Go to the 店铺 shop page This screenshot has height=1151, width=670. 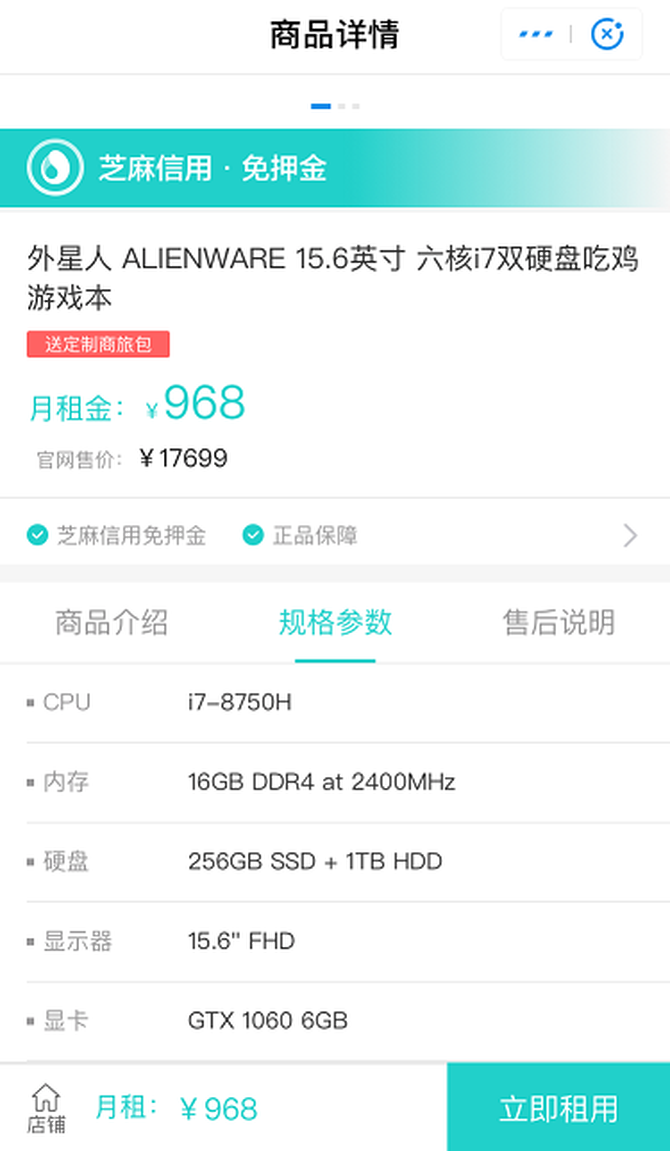tap(45, 1108)
